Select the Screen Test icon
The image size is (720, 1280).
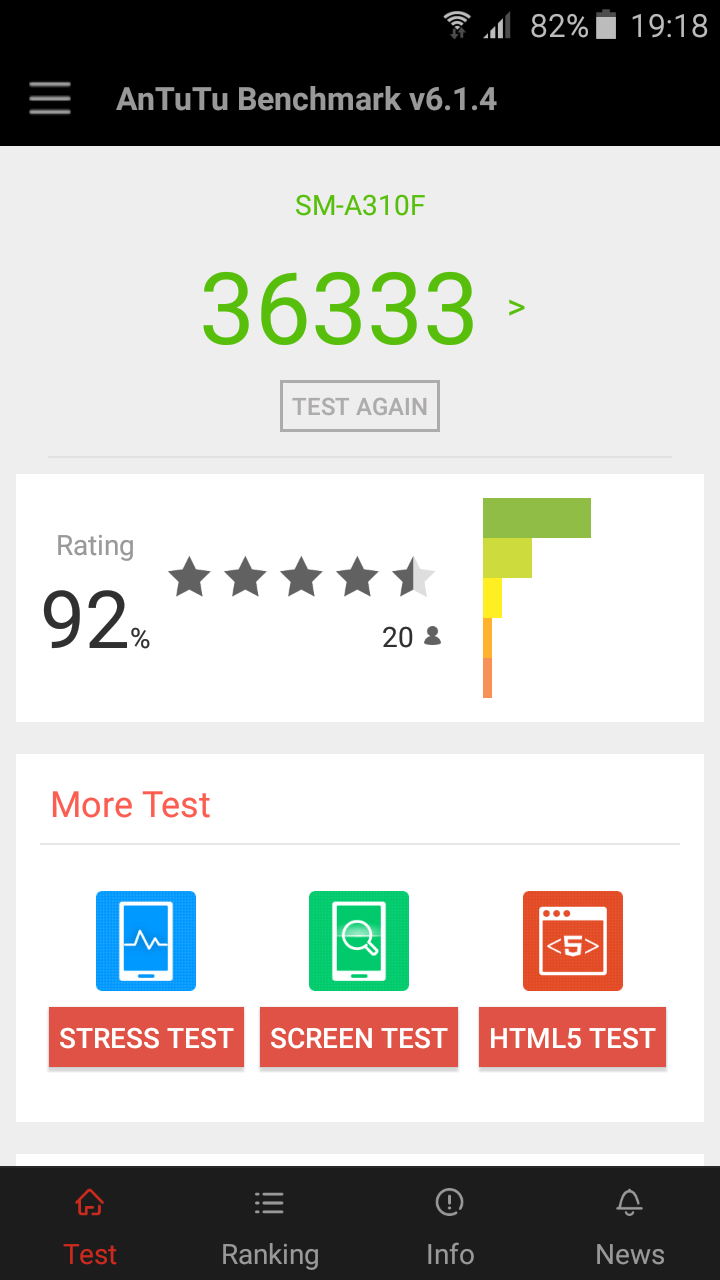click(x=359, y=940)
